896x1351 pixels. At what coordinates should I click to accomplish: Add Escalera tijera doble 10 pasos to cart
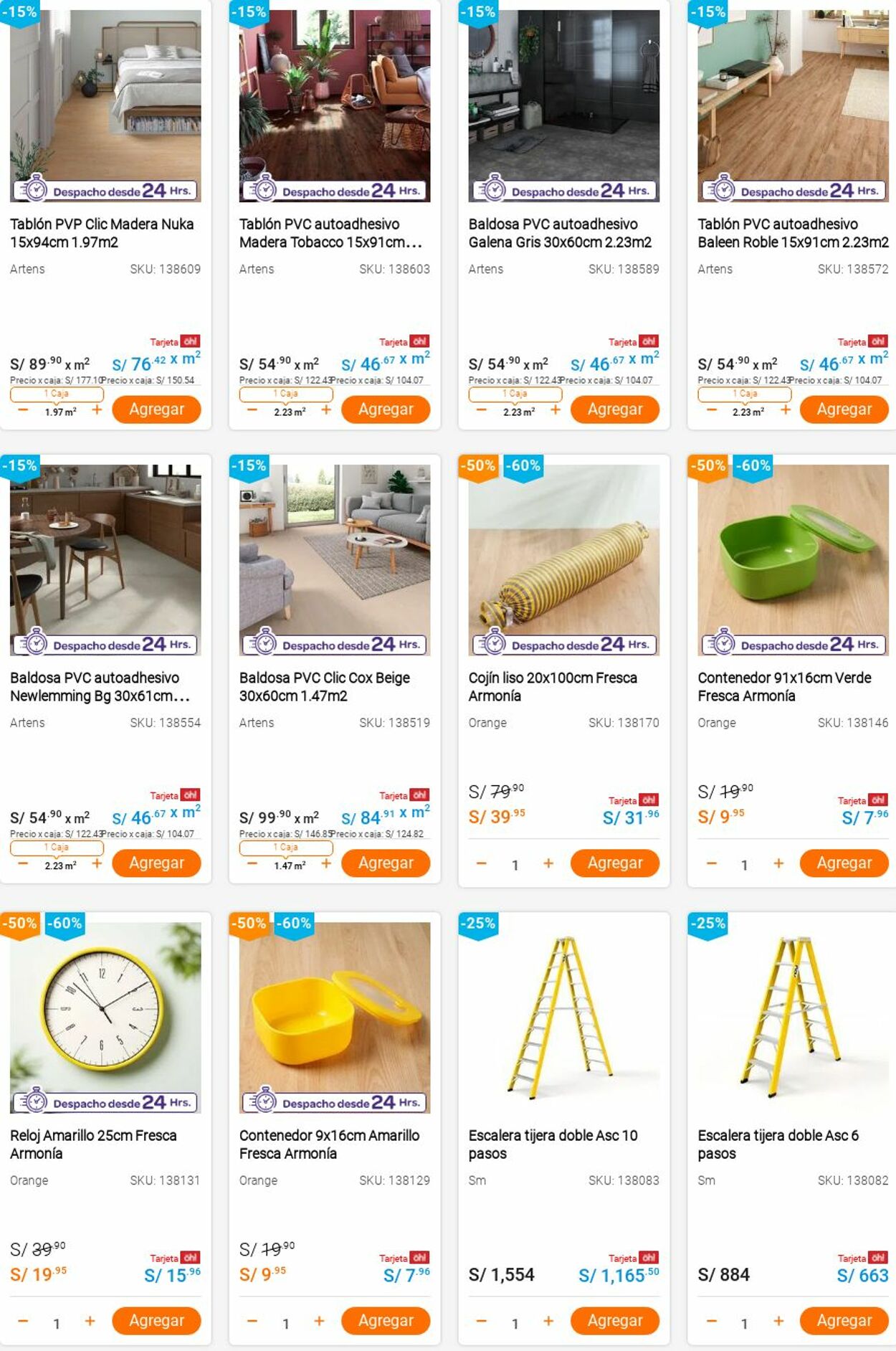click(614, 1321)
